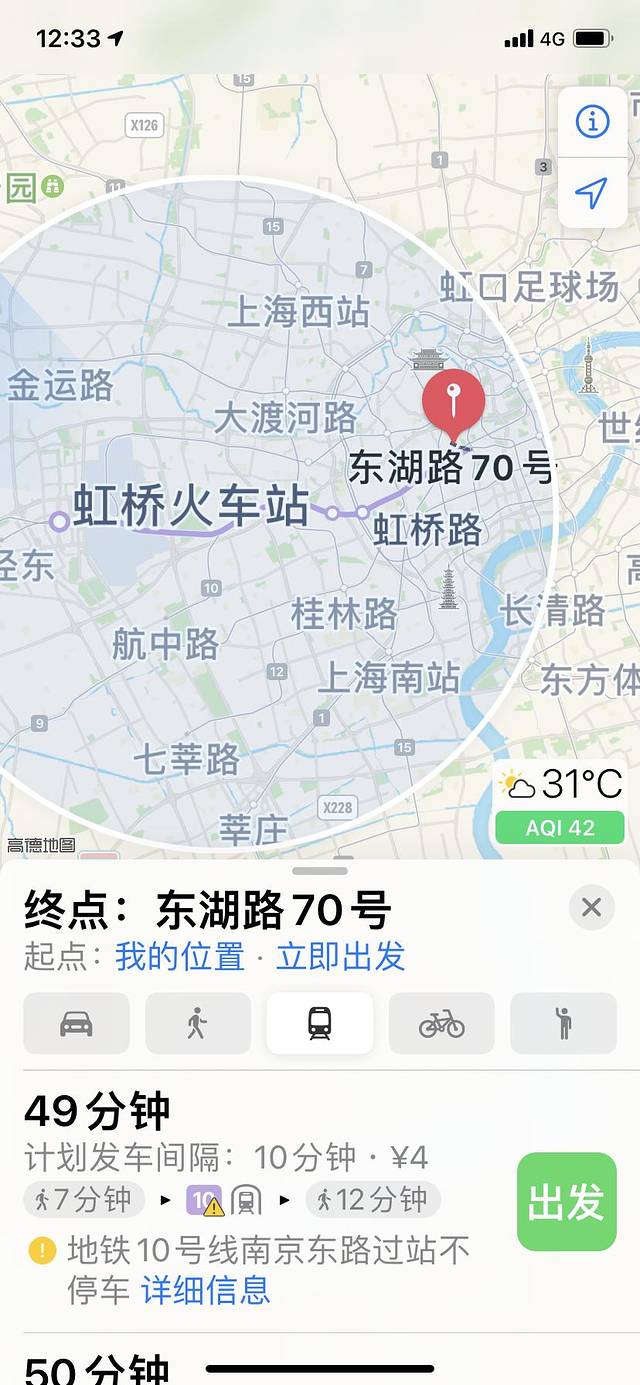The width and height of the screenshot is (640, 1385).
Task: Switch to cycling directions
Action: (x=441, y=1023)
